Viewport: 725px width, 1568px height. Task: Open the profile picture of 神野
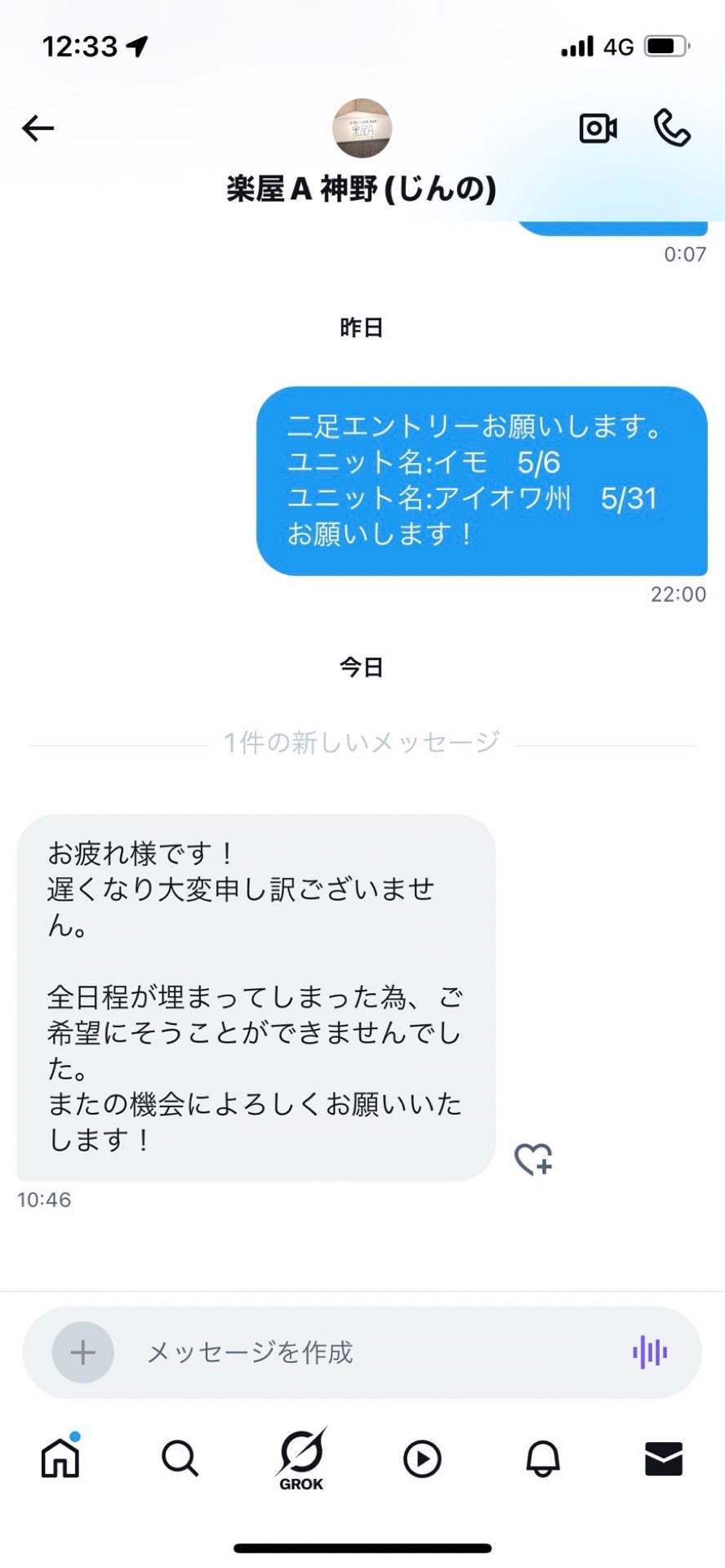point(362,129)
